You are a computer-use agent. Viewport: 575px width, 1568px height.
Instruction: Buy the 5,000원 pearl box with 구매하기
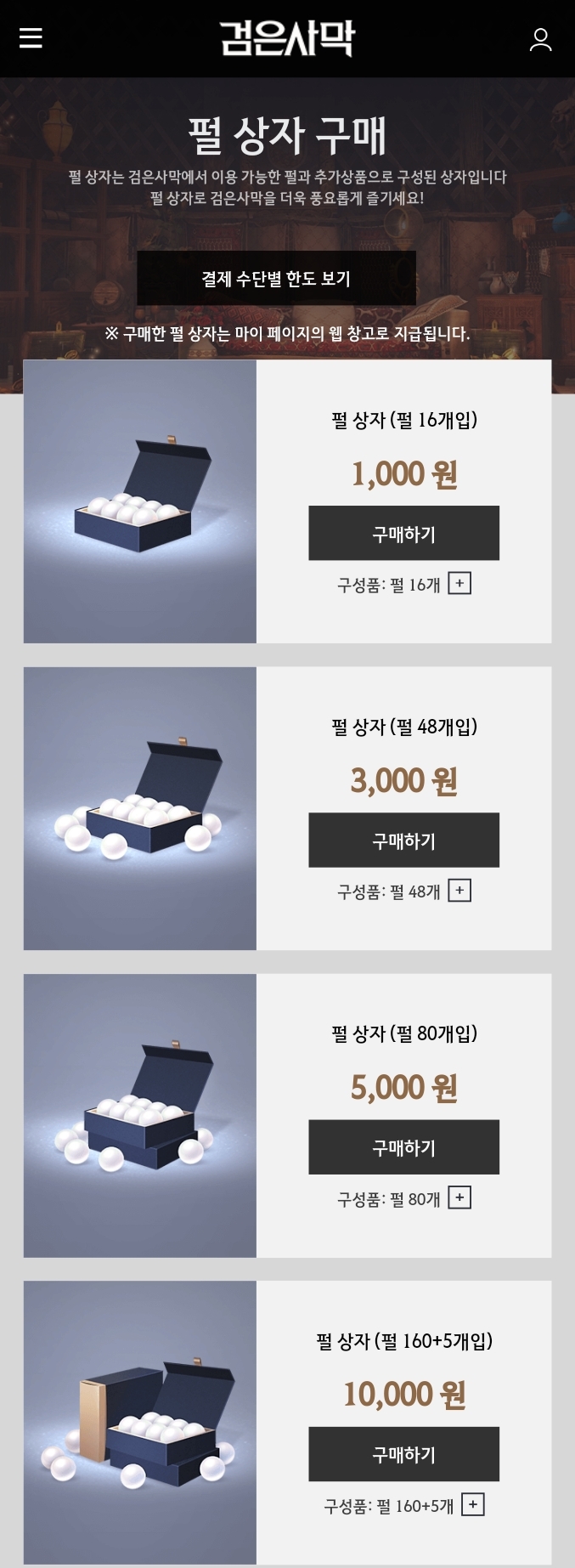click(403, 1147)
